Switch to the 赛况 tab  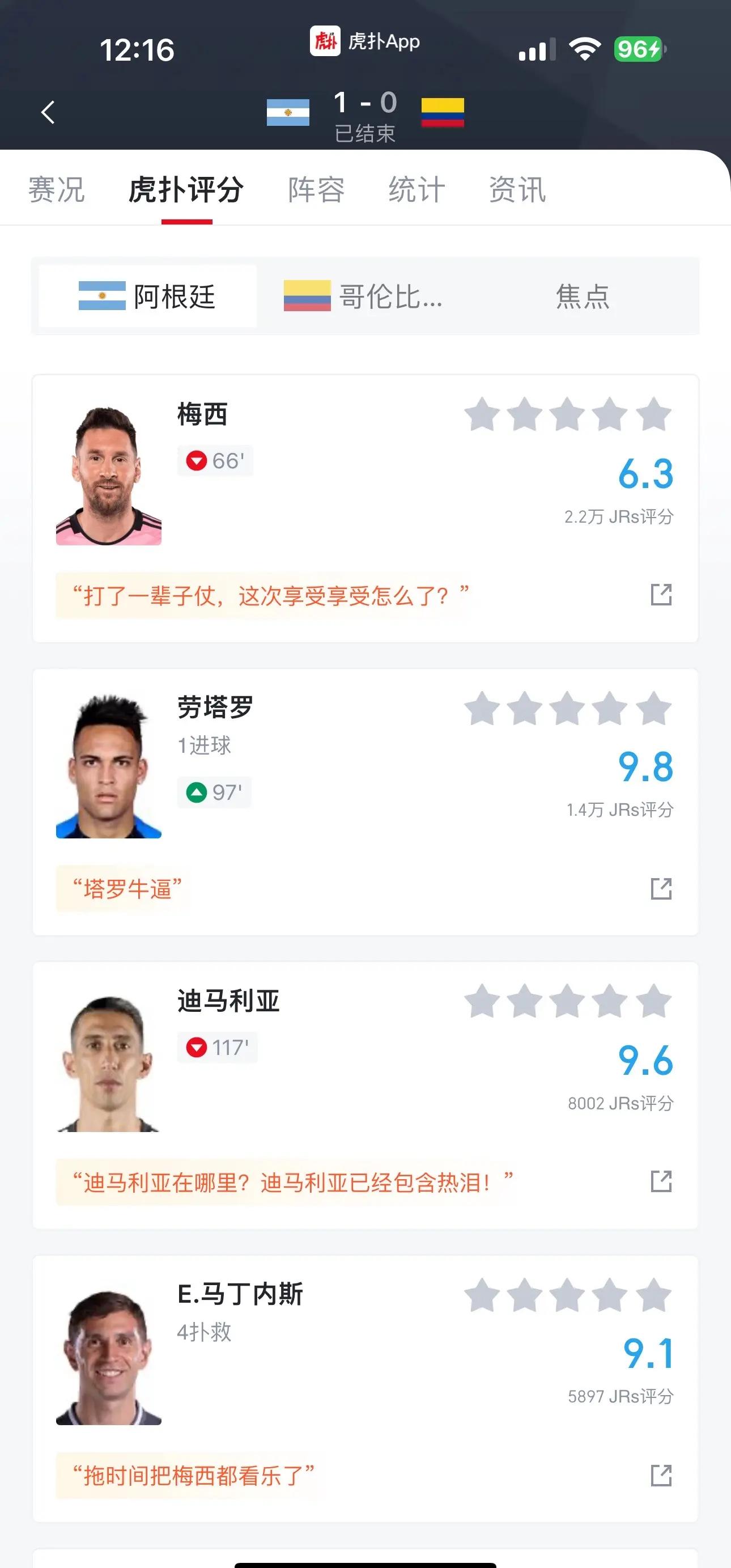[57, 189]
